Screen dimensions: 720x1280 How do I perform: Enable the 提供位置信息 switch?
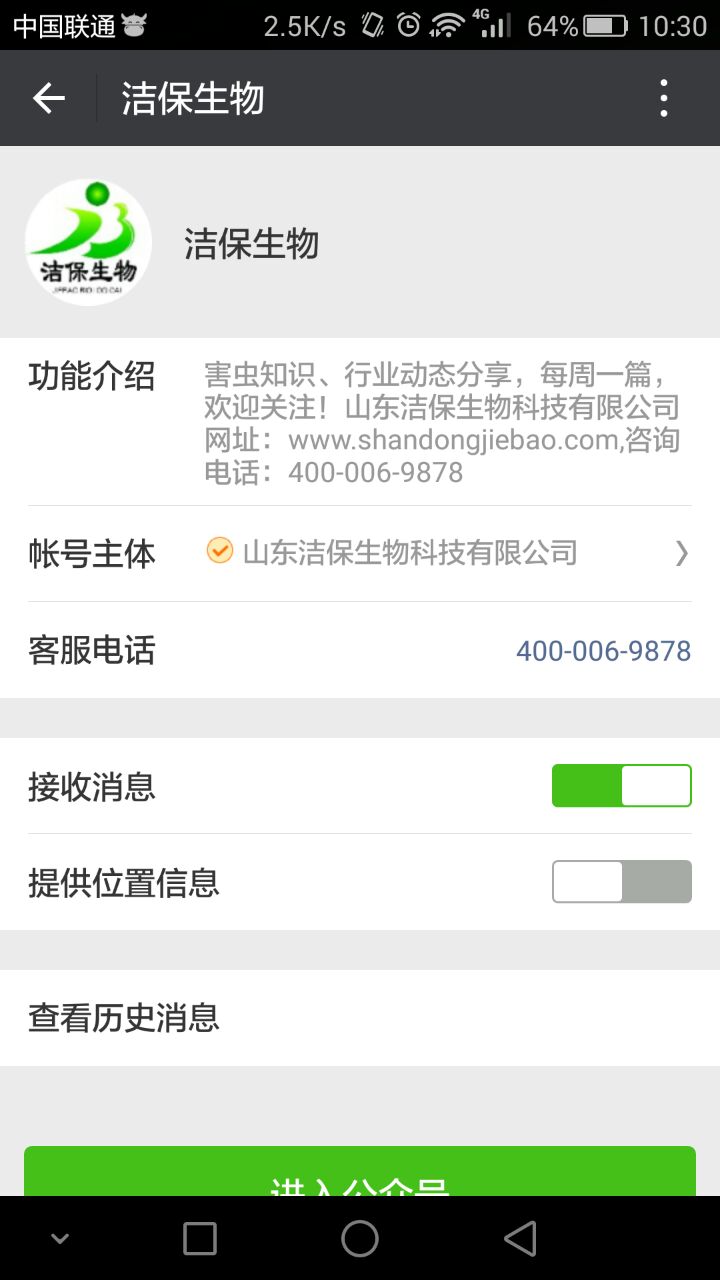pos(621,882)
